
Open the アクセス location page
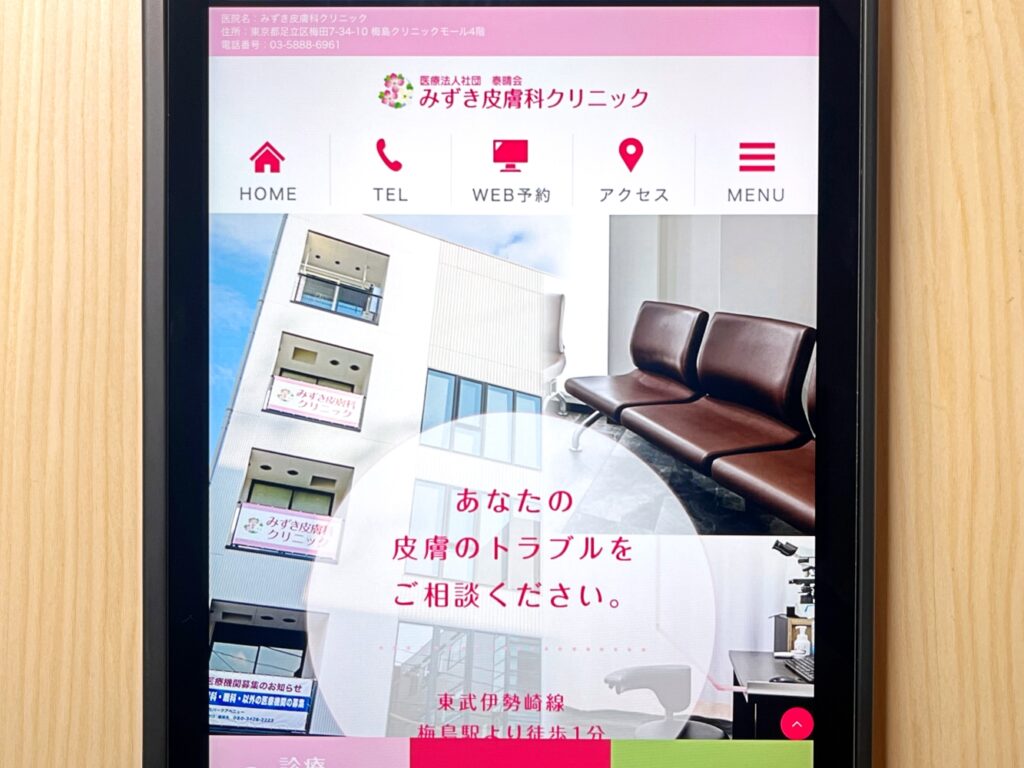point(632,171)
